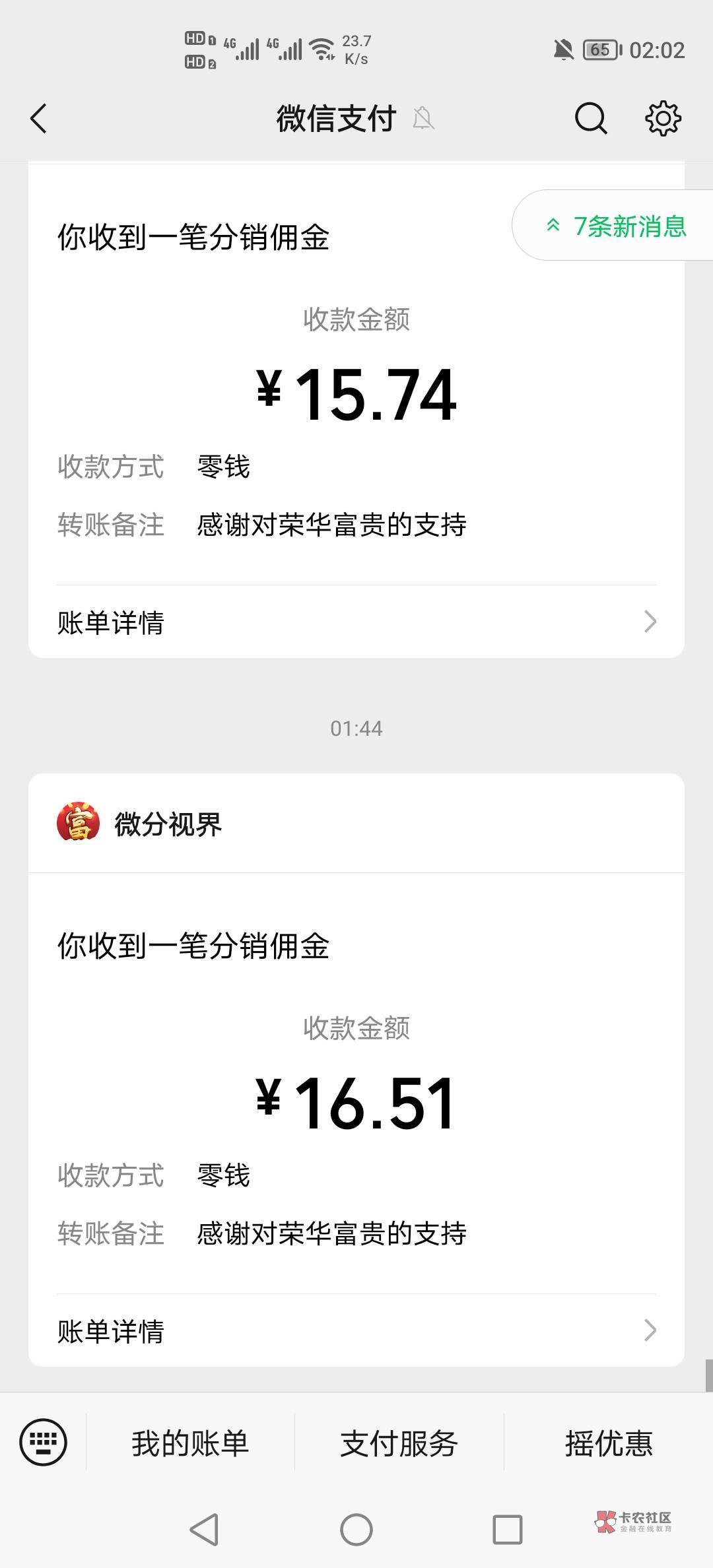Image resolution: width=713 pixels, height=1568 pixels.
Task: Open 摇优惠 menu
Action: tap(609, 1443)
